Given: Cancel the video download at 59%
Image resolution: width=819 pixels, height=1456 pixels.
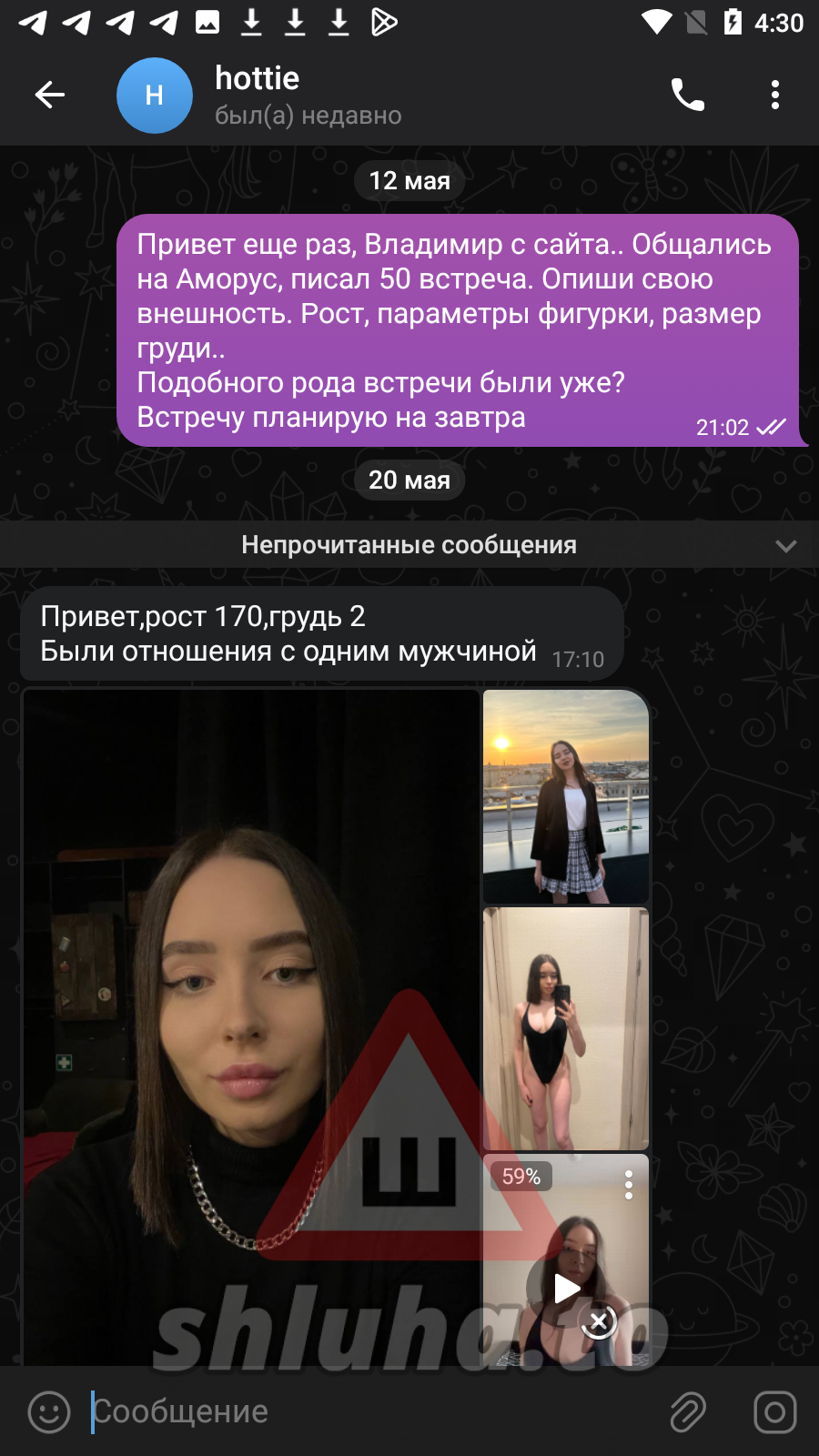Looking at the screenshot, I should click(x=599, y=1321).
